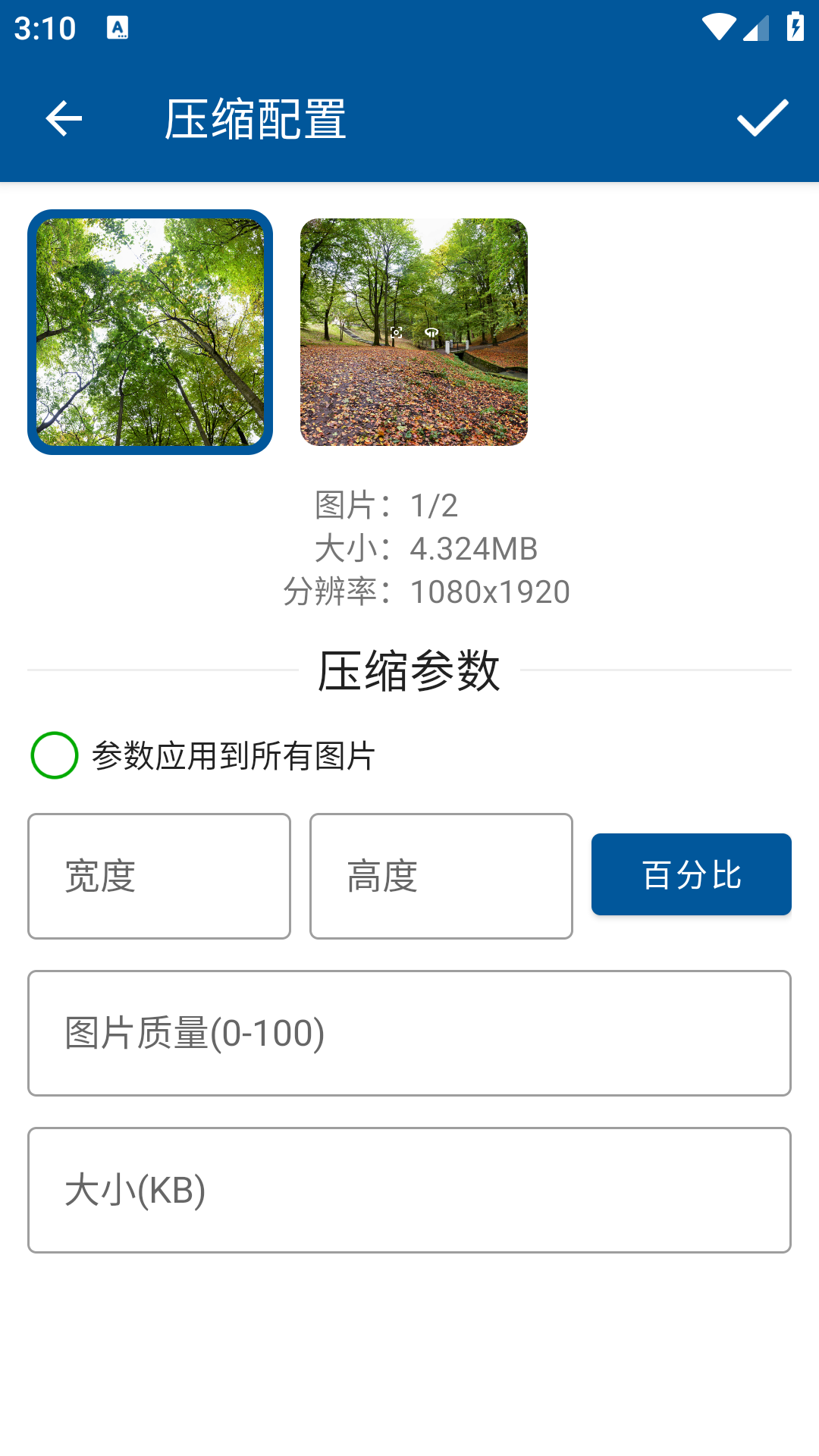This screenshot has height=1456, width=819.
Task: Tap the cellular signal icon in the status bar
Action: coord(756,25)
